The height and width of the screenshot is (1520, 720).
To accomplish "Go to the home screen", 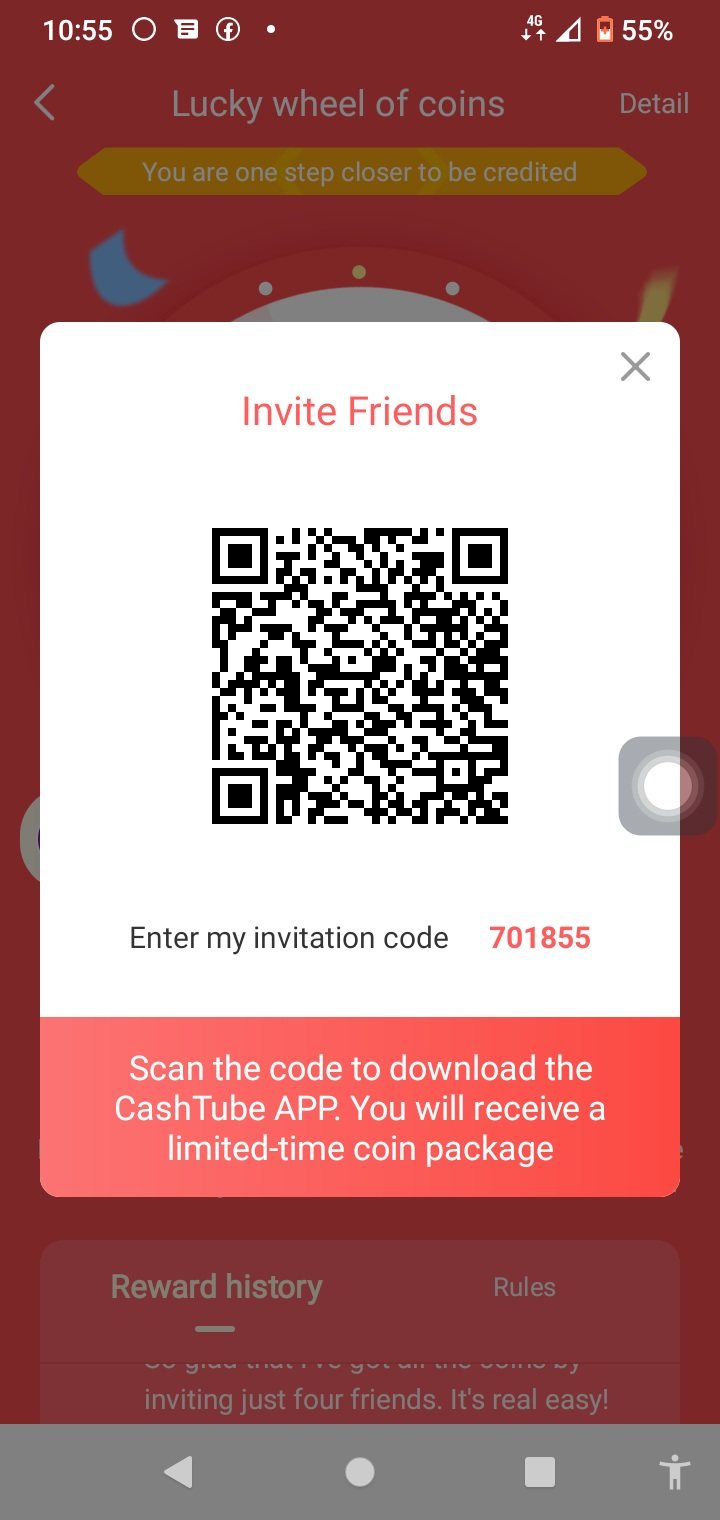I will [360, 1472].
